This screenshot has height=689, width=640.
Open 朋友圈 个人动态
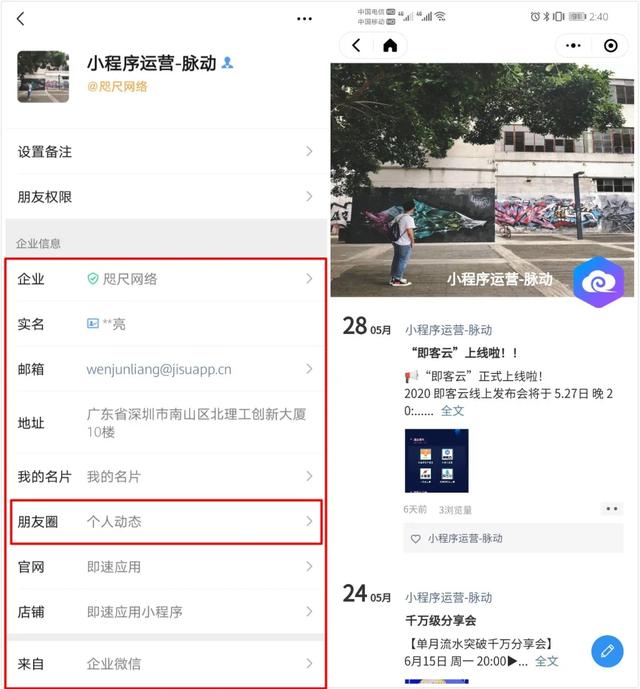[165, 521]
